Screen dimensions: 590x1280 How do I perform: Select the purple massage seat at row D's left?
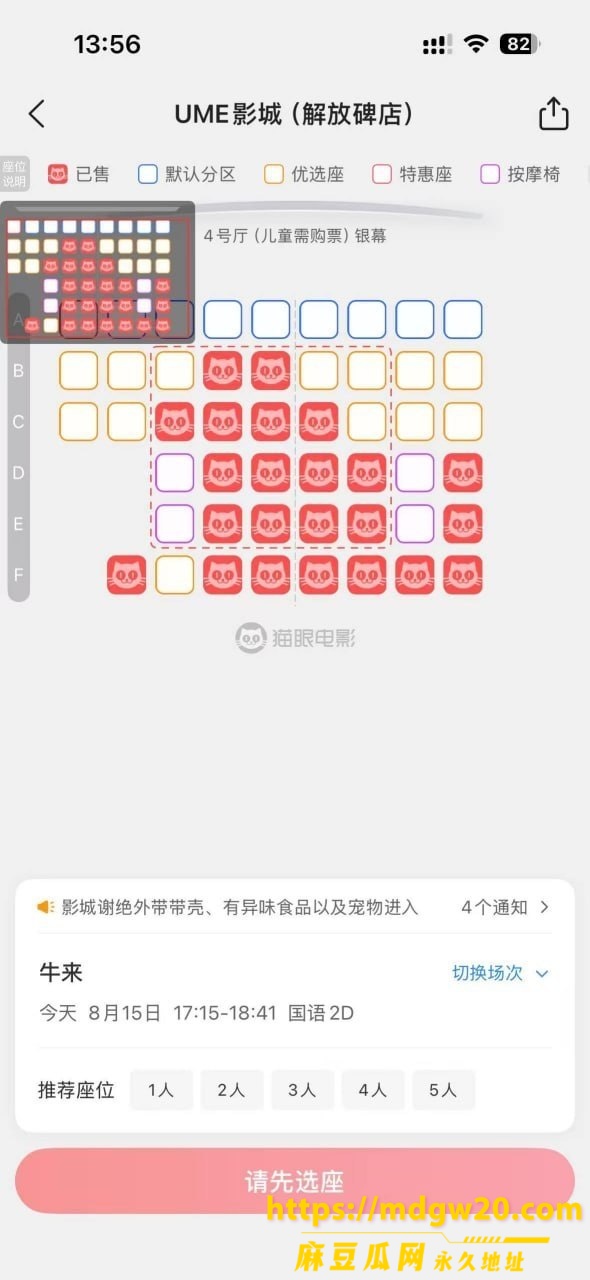click(x=175, y=473)
